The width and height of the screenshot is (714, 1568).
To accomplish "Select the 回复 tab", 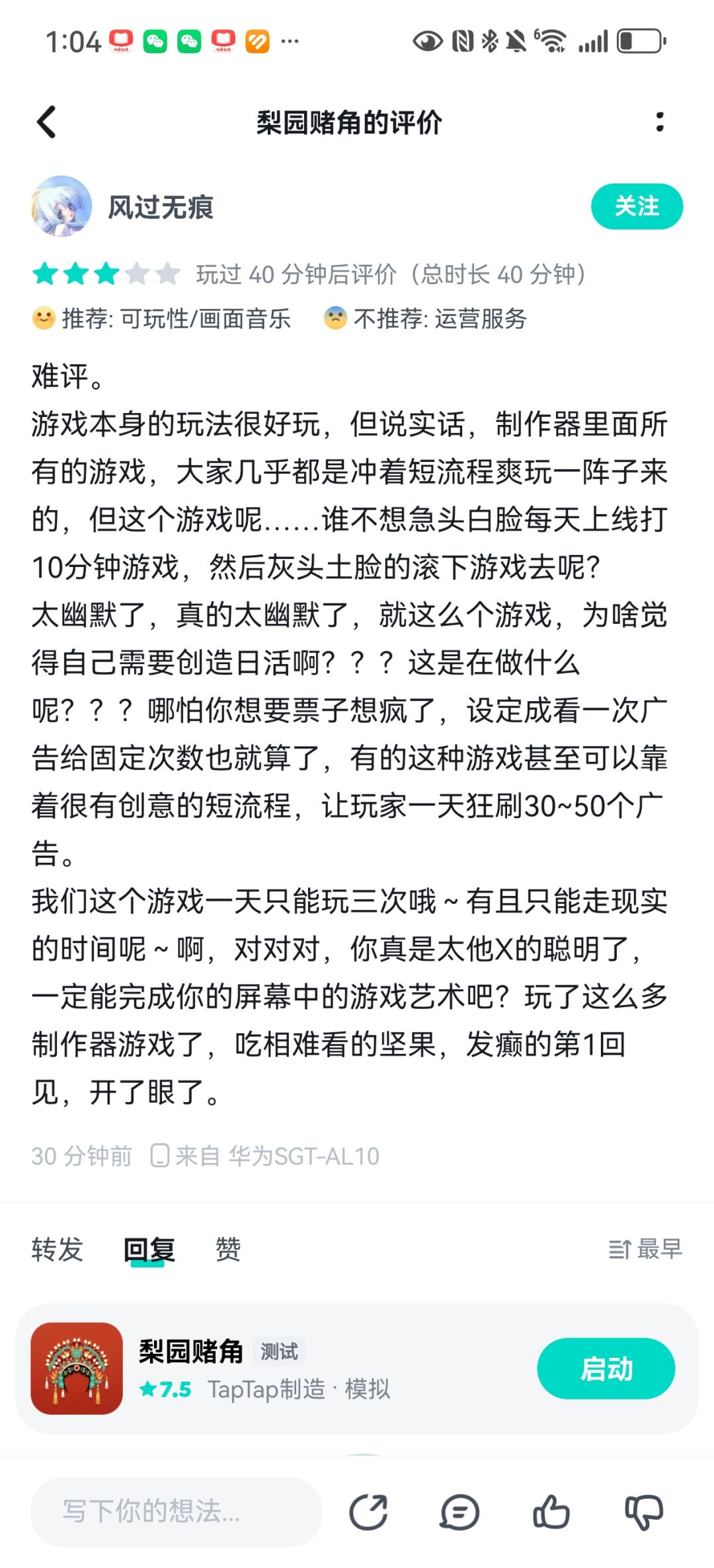I will (x=149, y=1250).
